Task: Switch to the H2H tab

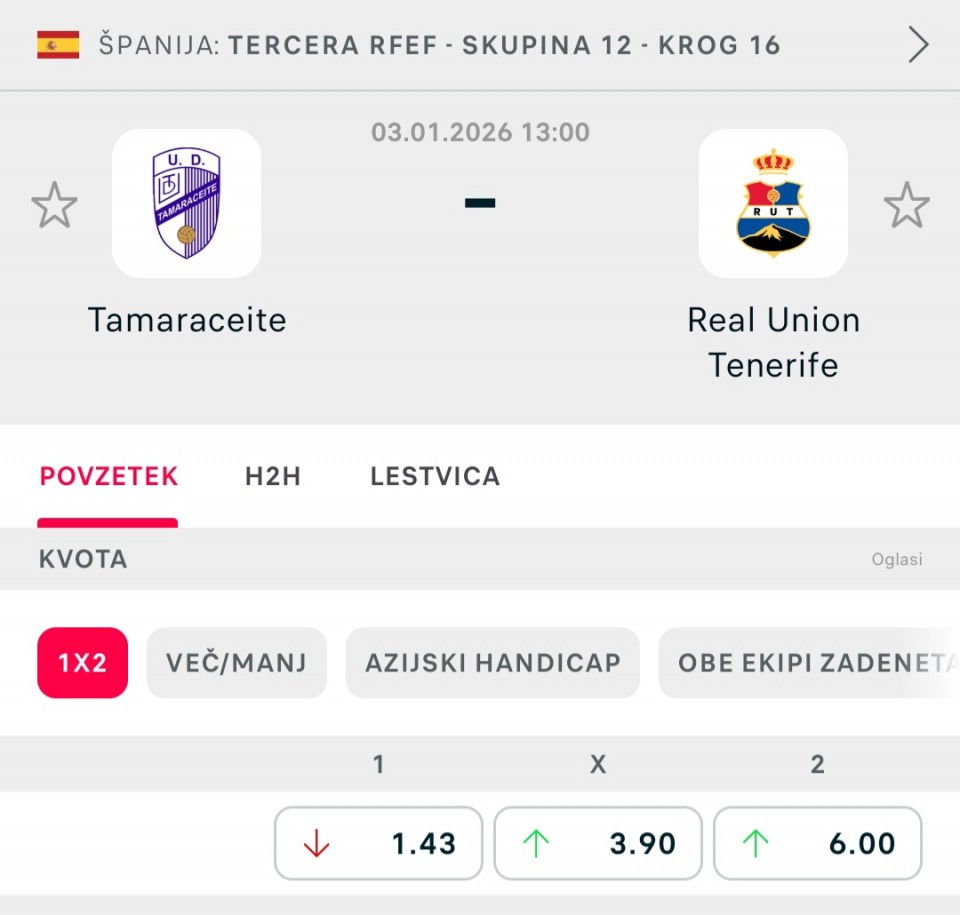Action: (273, 476)
